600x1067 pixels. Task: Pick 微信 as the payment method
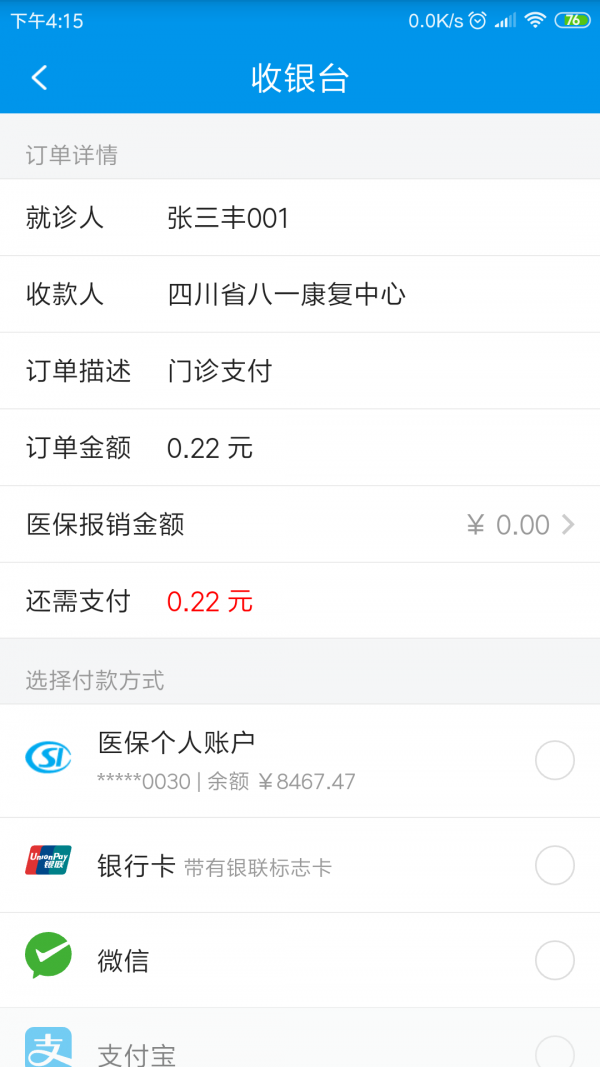coord(554,961)
